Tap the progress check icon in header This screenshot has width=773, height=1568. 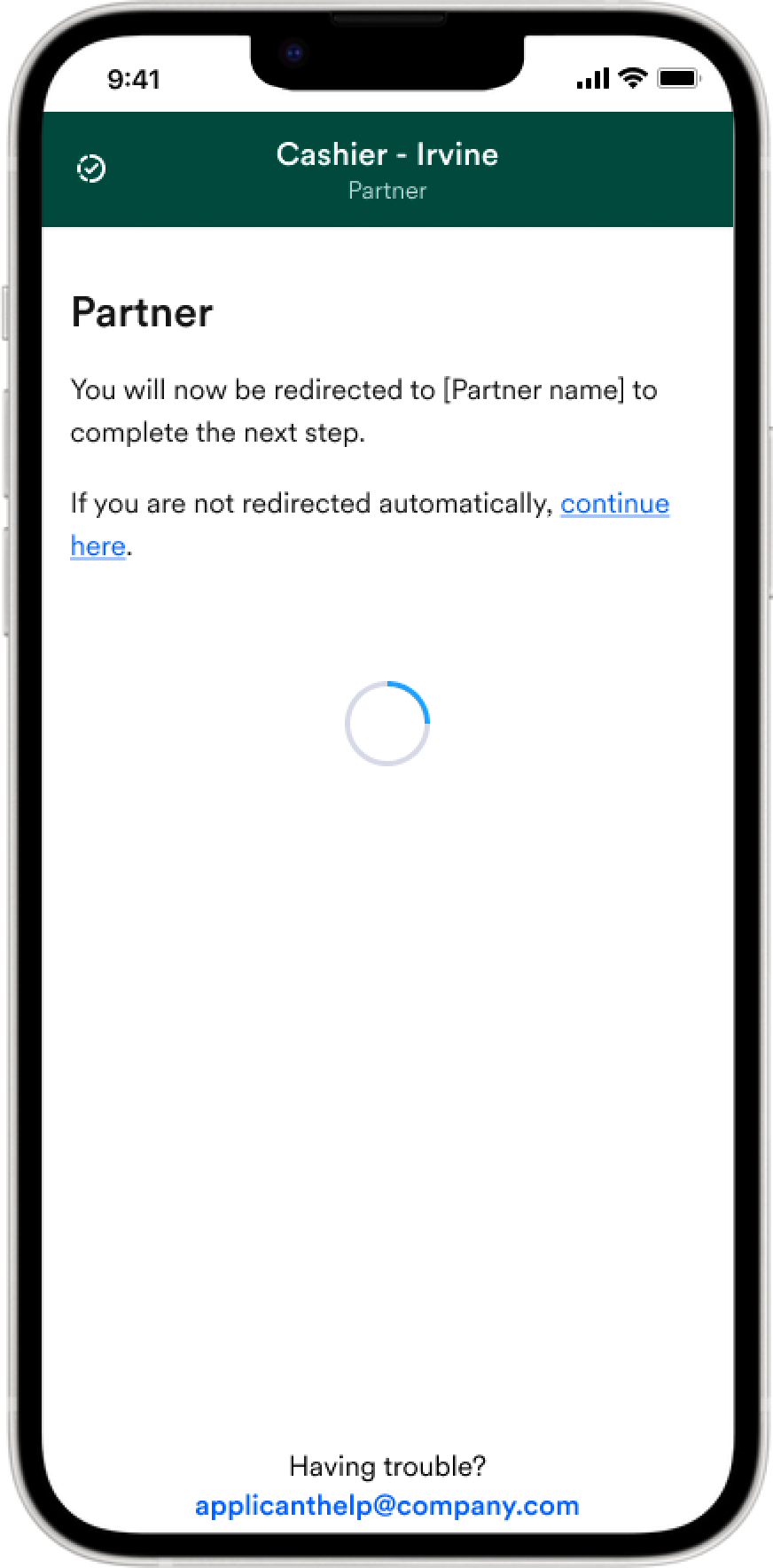point(91,168)
